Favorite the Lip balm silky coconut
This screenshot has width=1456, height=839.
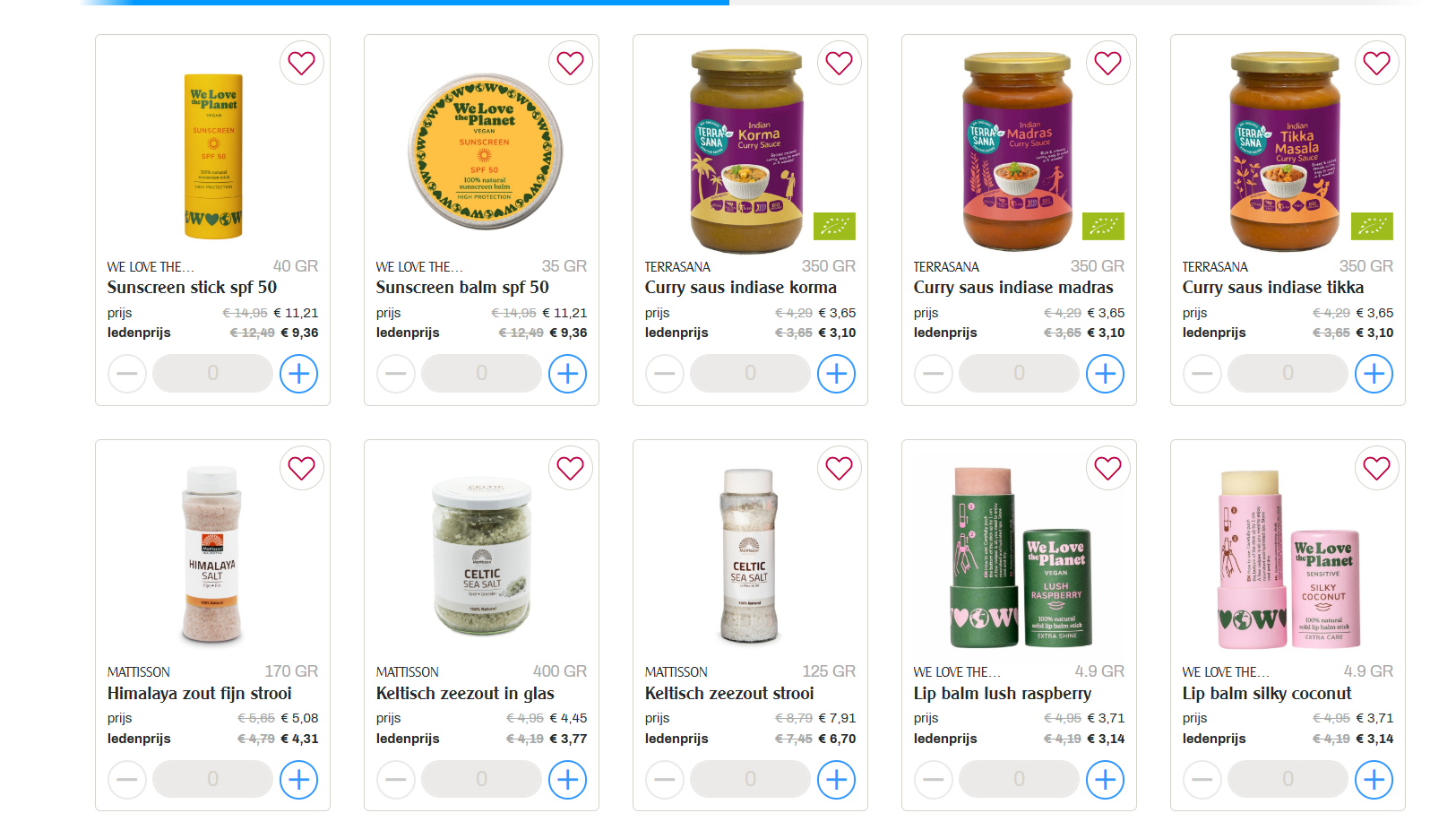tap(1376, 469)
